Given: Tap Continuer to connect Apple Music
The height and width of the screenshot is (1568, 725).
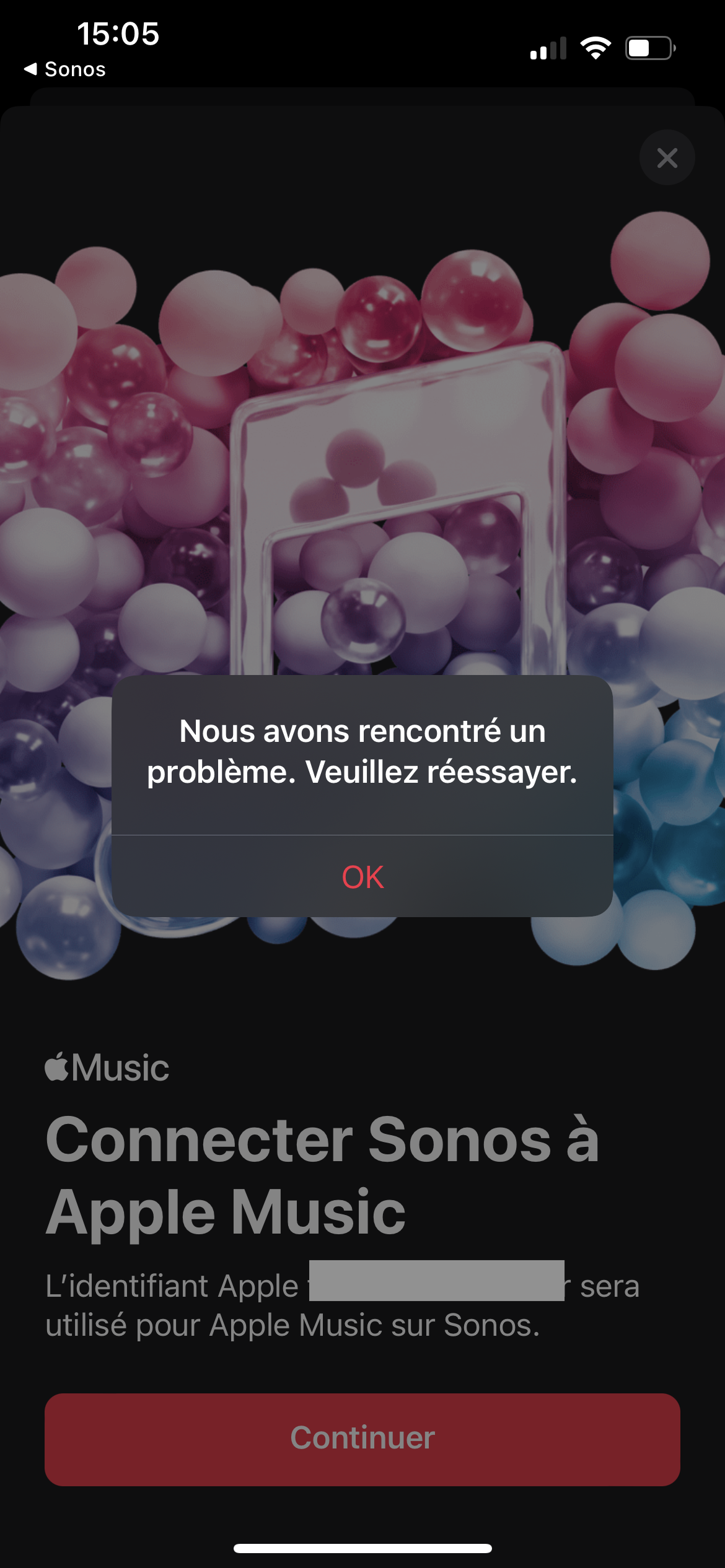Looking at the screenshot, I should (362, 1439).
